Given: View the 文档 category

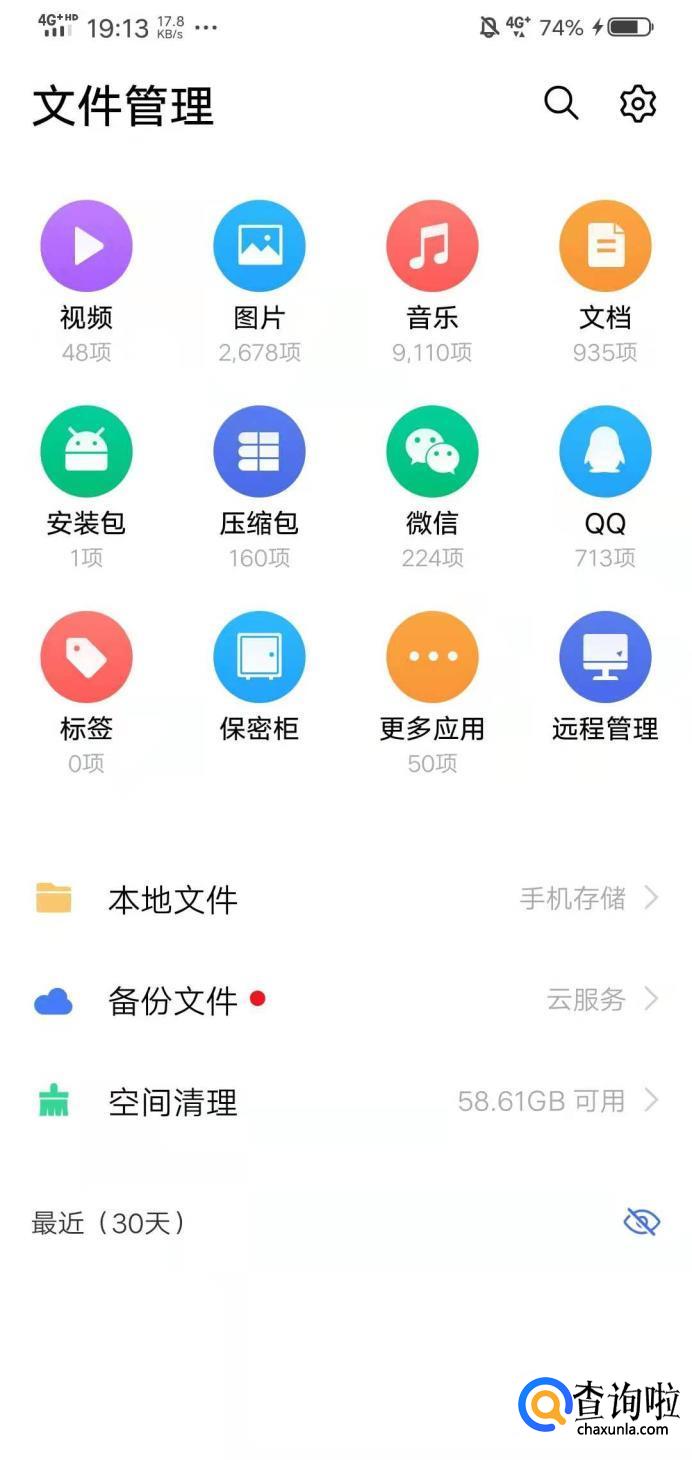Looking at the screenshot, I should click(x=605, y=246).
